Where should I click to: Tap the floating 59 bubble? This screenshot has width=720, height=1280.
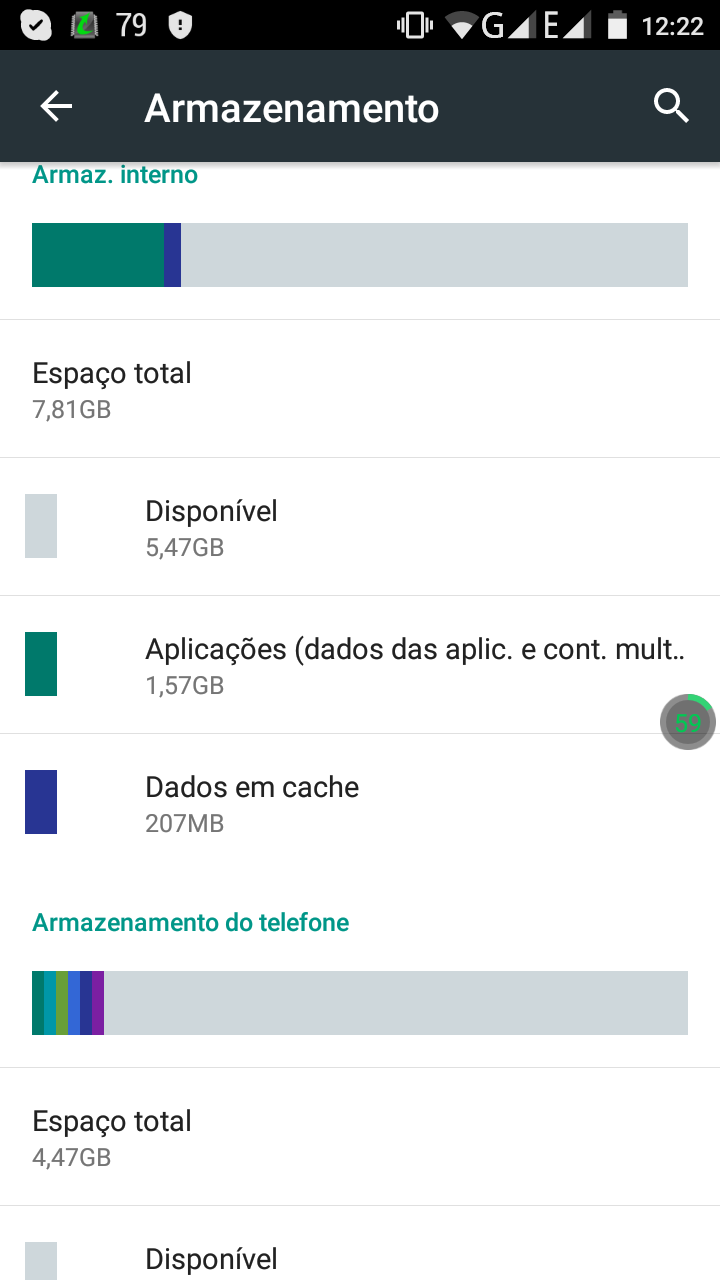tap(688, 722)
